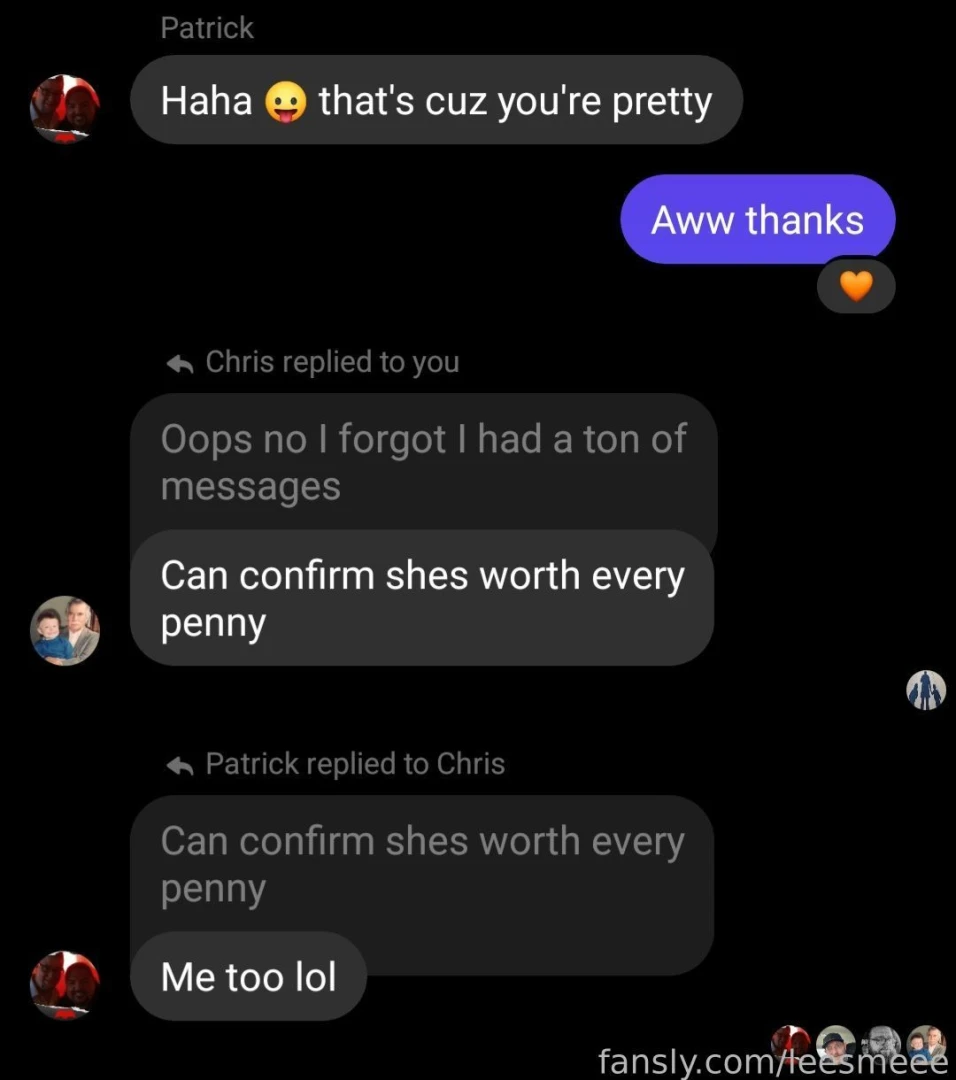Screen dimensions: 956x1080
Task: Tap the quoted reply in Patrick's 'Me too lol'
Action: click(423, 862)
